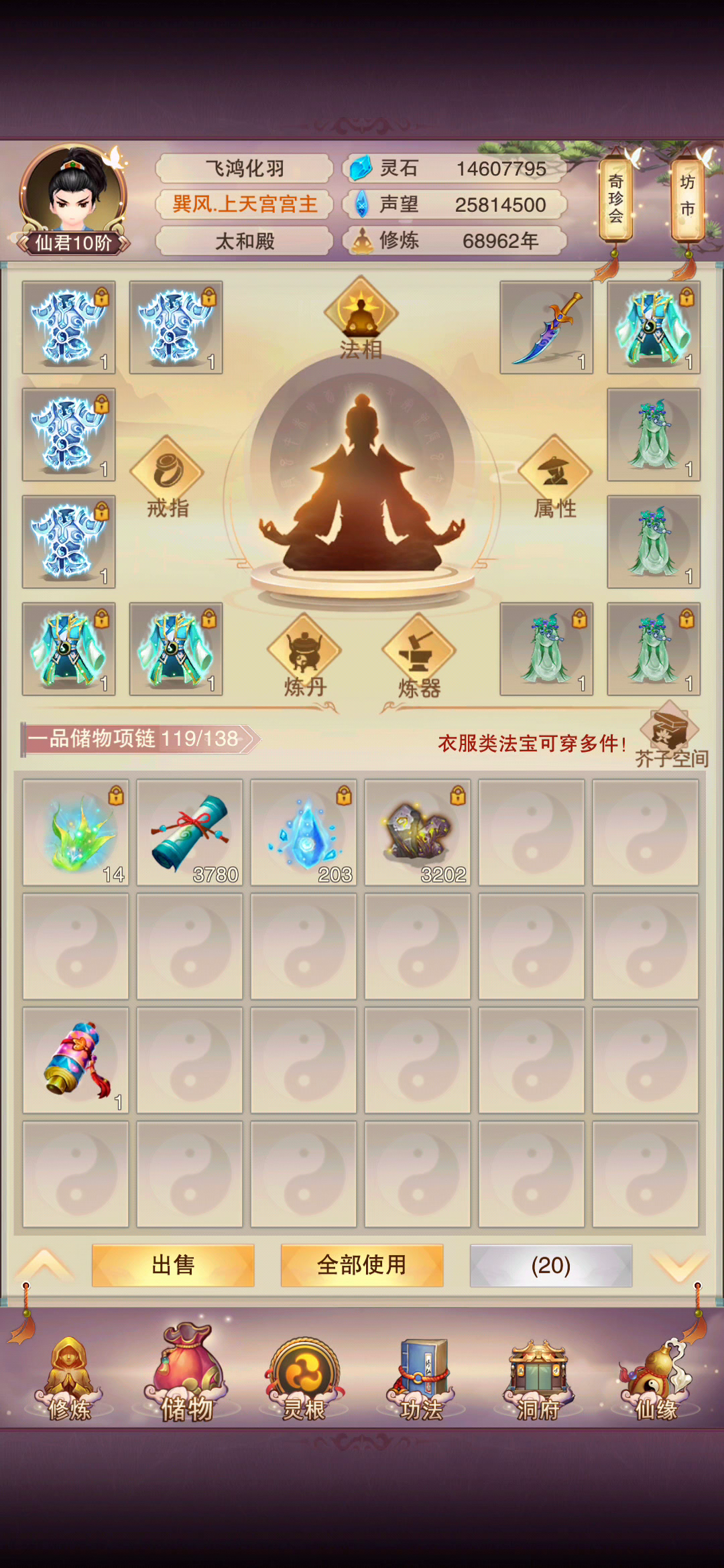Switch to the 仙缘 tab

point(656,1382)
